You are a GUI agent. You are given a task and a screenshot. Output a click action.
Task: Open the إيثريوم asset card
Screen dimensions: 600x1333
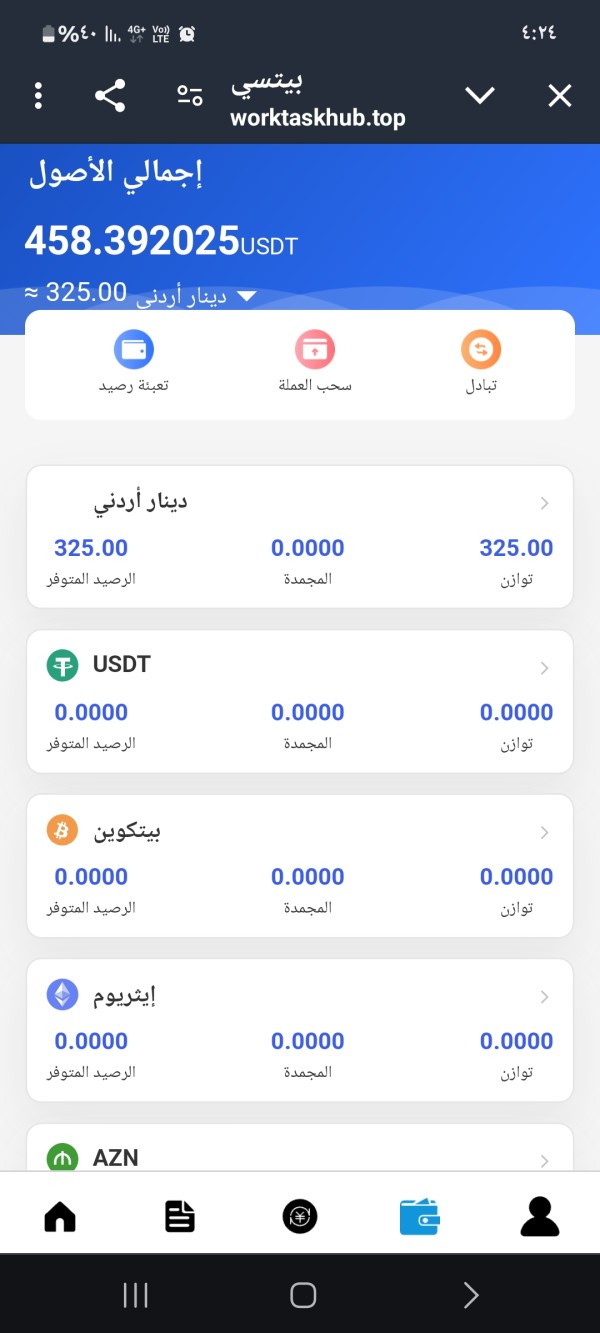coord(300,1030)
